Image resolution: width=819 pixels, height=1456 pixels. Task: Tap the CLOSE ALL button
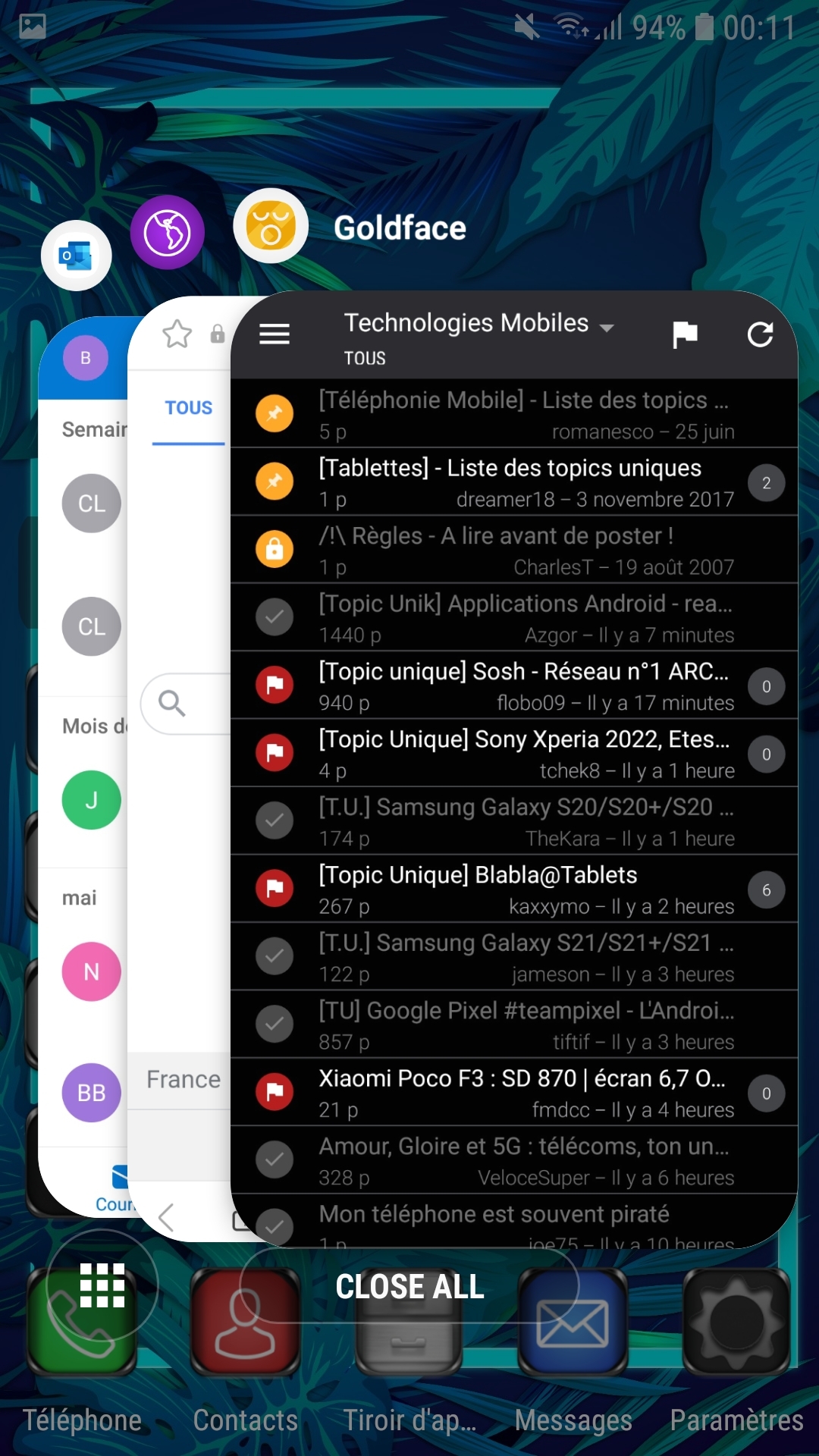point(409,1286)
